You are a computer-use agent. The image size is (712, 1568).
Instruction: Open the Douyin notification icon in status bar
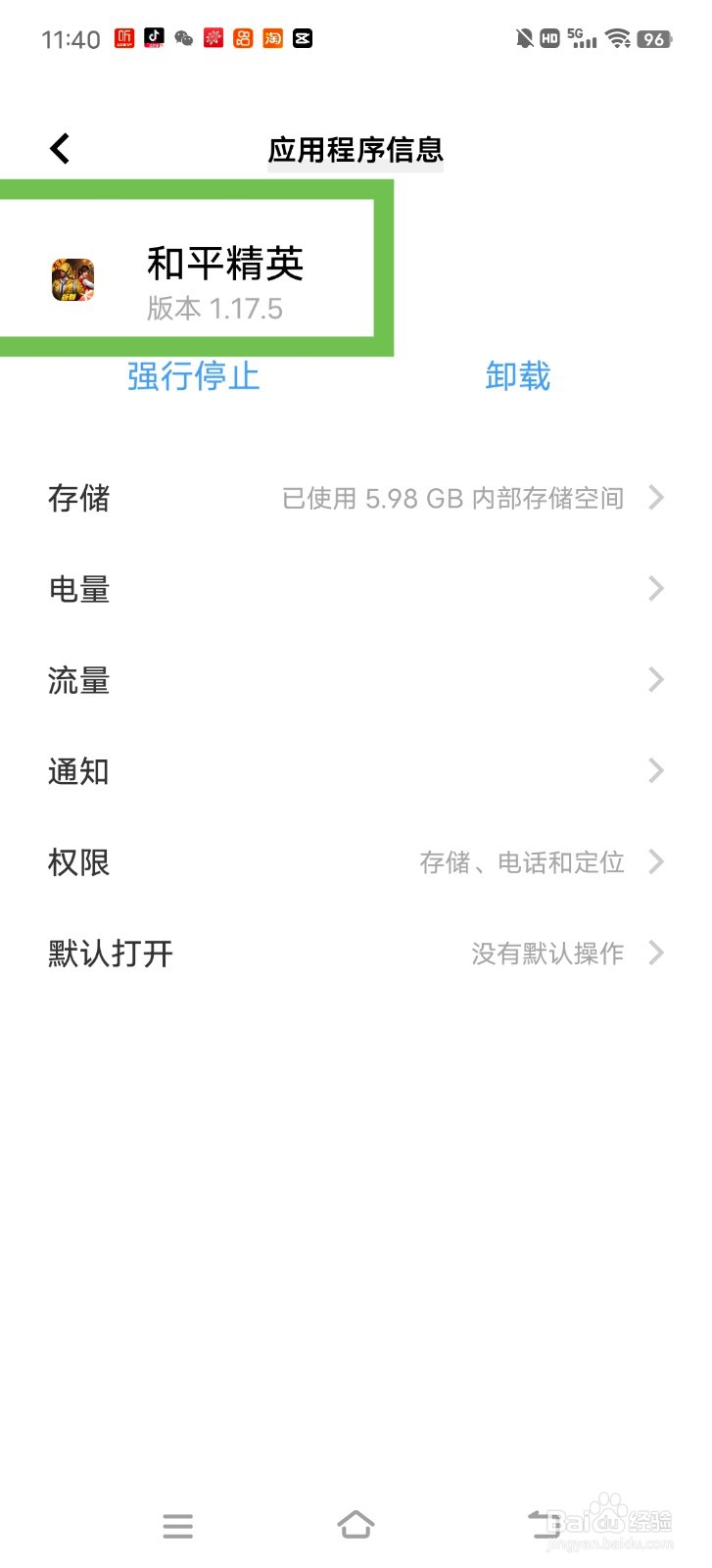154,38
